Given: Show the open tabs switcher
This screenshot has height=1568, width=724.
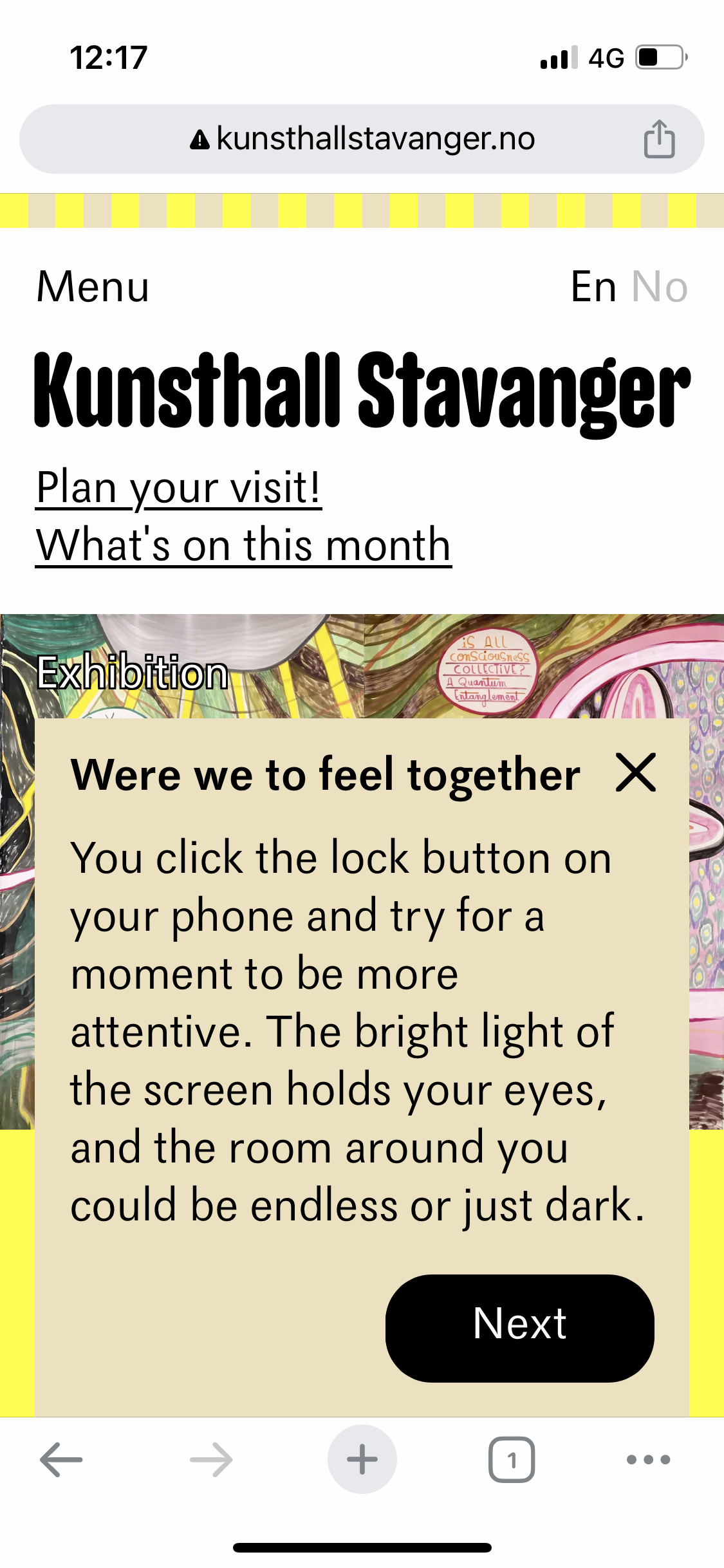Looking at the screenshot, I should pos(512,1459).
